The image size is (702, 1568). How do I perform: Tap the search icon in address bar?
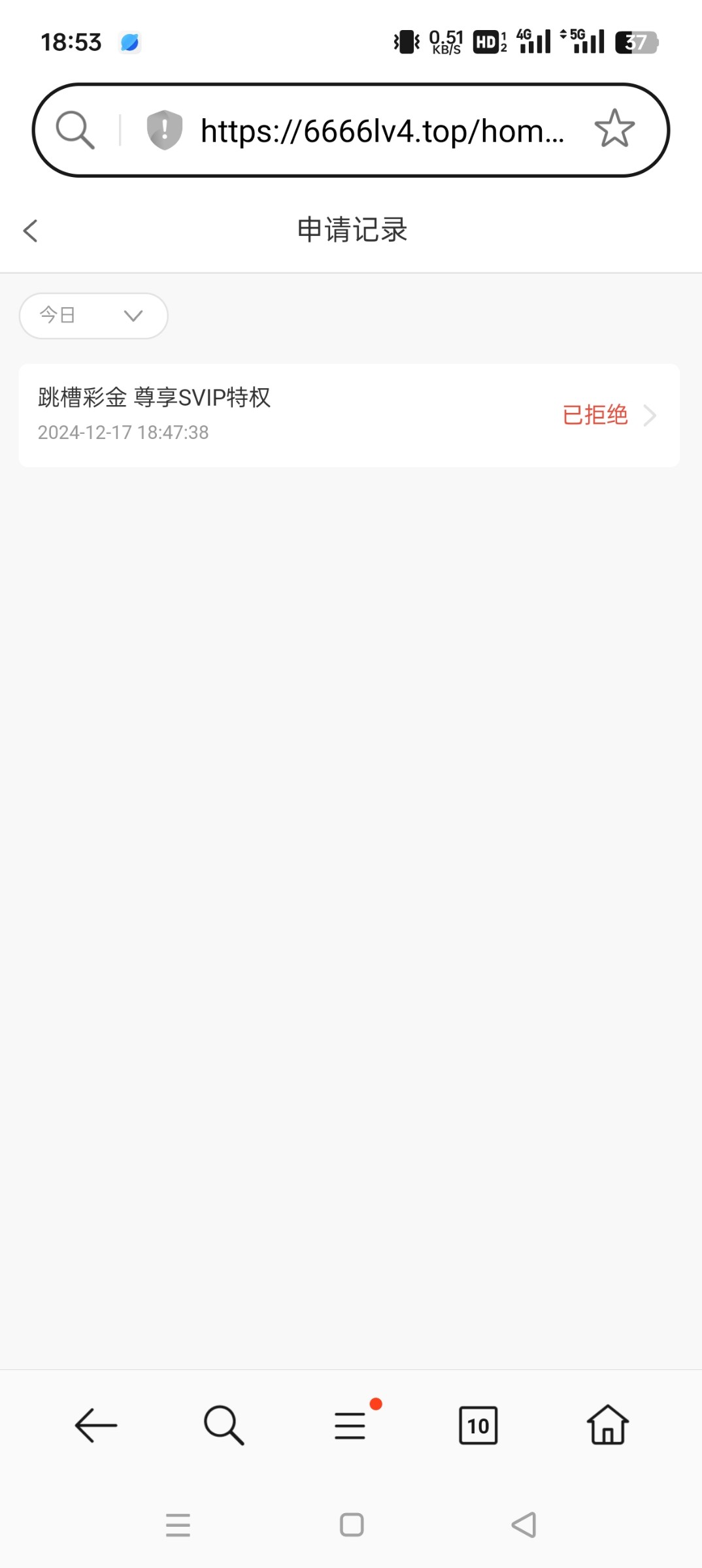click(x=75, y=129)
